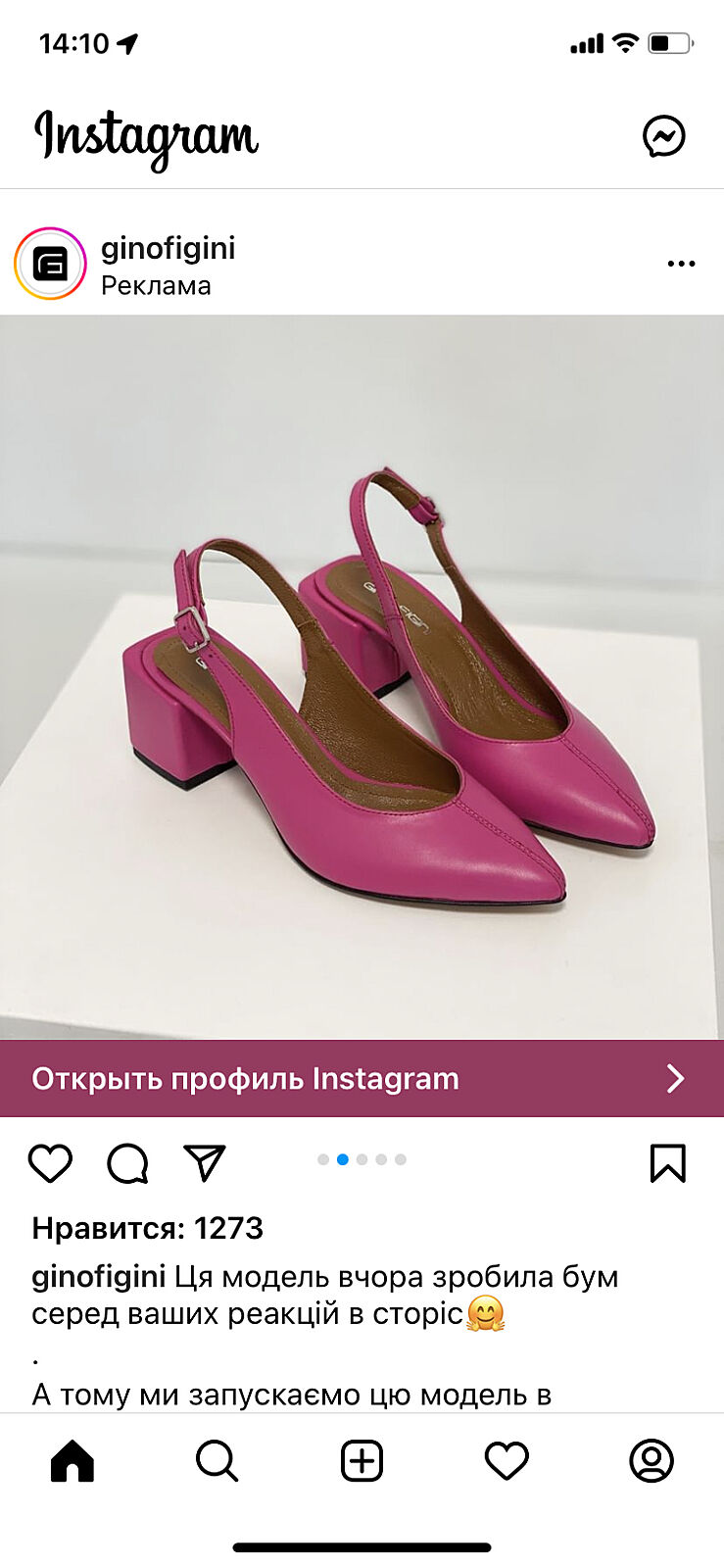Viewport: 724px width, 1568px height.
Task: Comment on the ginofigini post
Action: tap(127, 1163)
